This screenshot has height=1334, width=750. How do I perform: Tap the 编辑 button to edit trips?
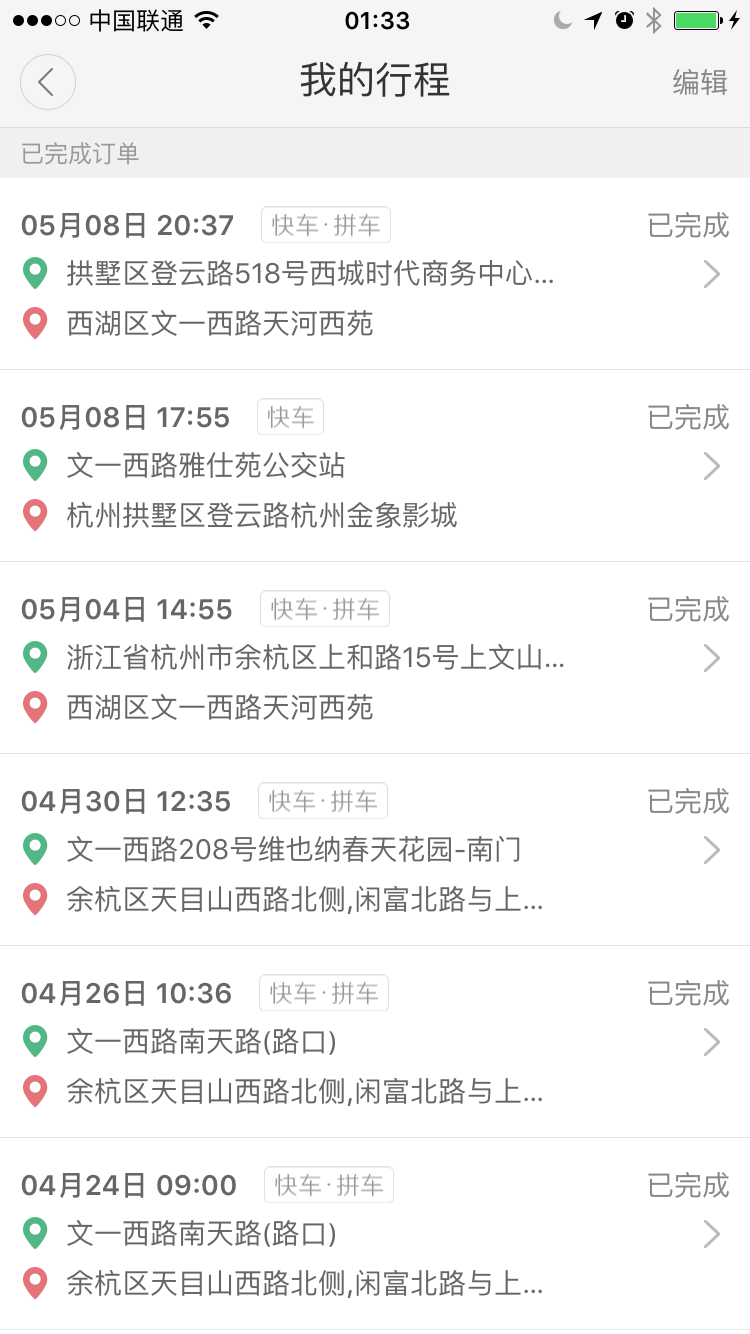(x=699, y=82)
